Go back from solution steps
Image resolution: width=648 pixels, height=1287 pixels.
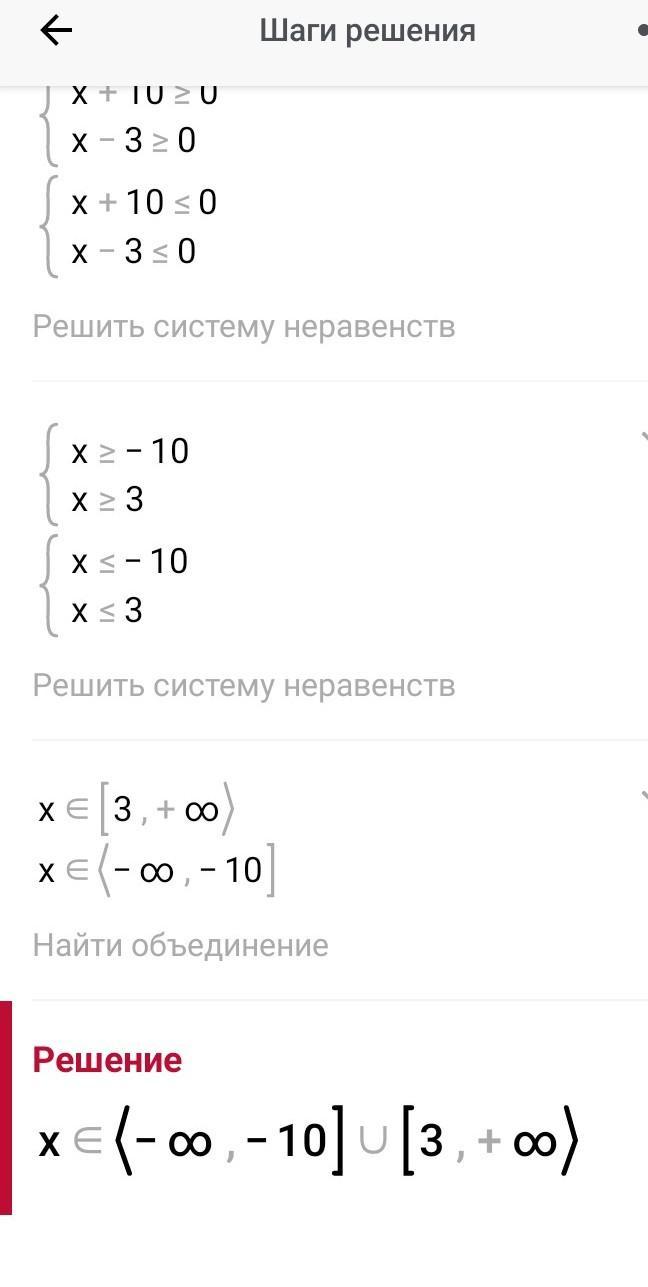pos(56,31)
